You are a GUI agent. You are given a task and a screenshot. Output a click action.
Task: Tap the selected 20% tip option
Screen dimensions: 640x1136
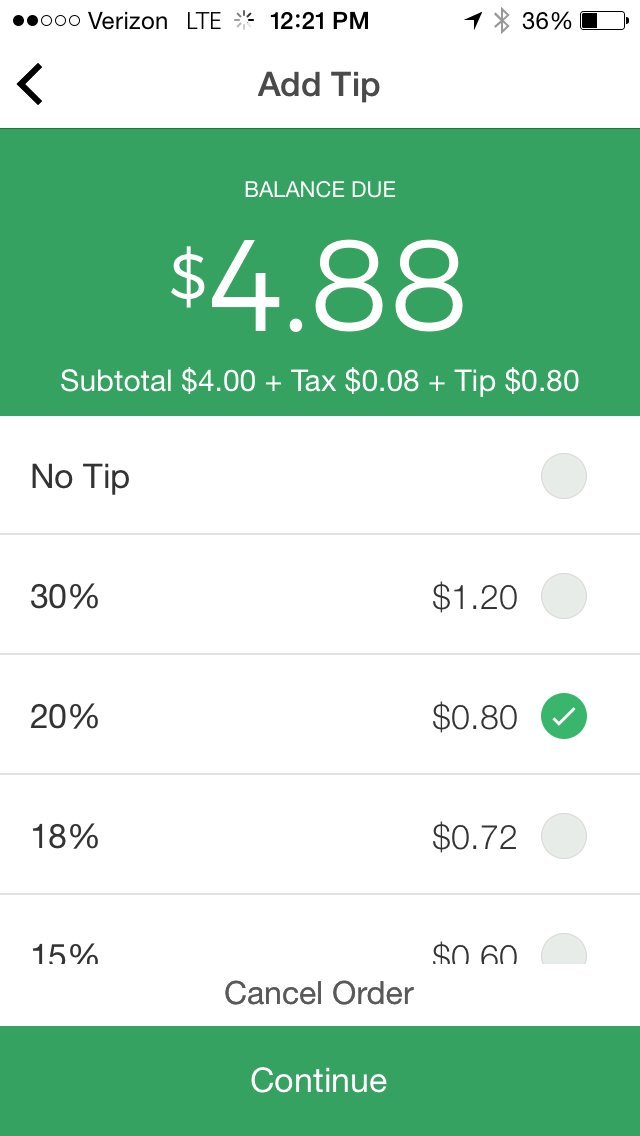(563, 716)
